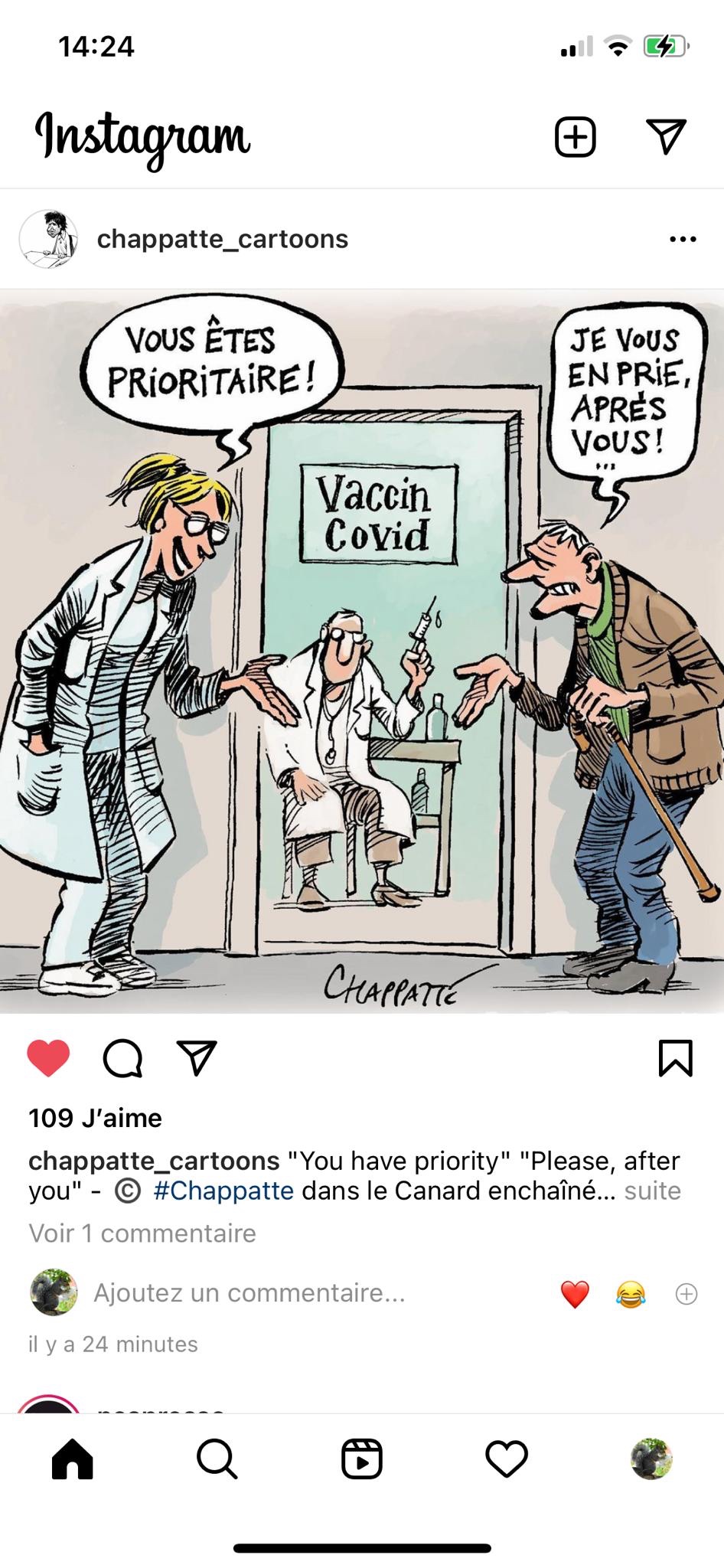This screenshot has width=724, height=1568.
Task: Open the activity heart tab
Action: (507, 1459)
